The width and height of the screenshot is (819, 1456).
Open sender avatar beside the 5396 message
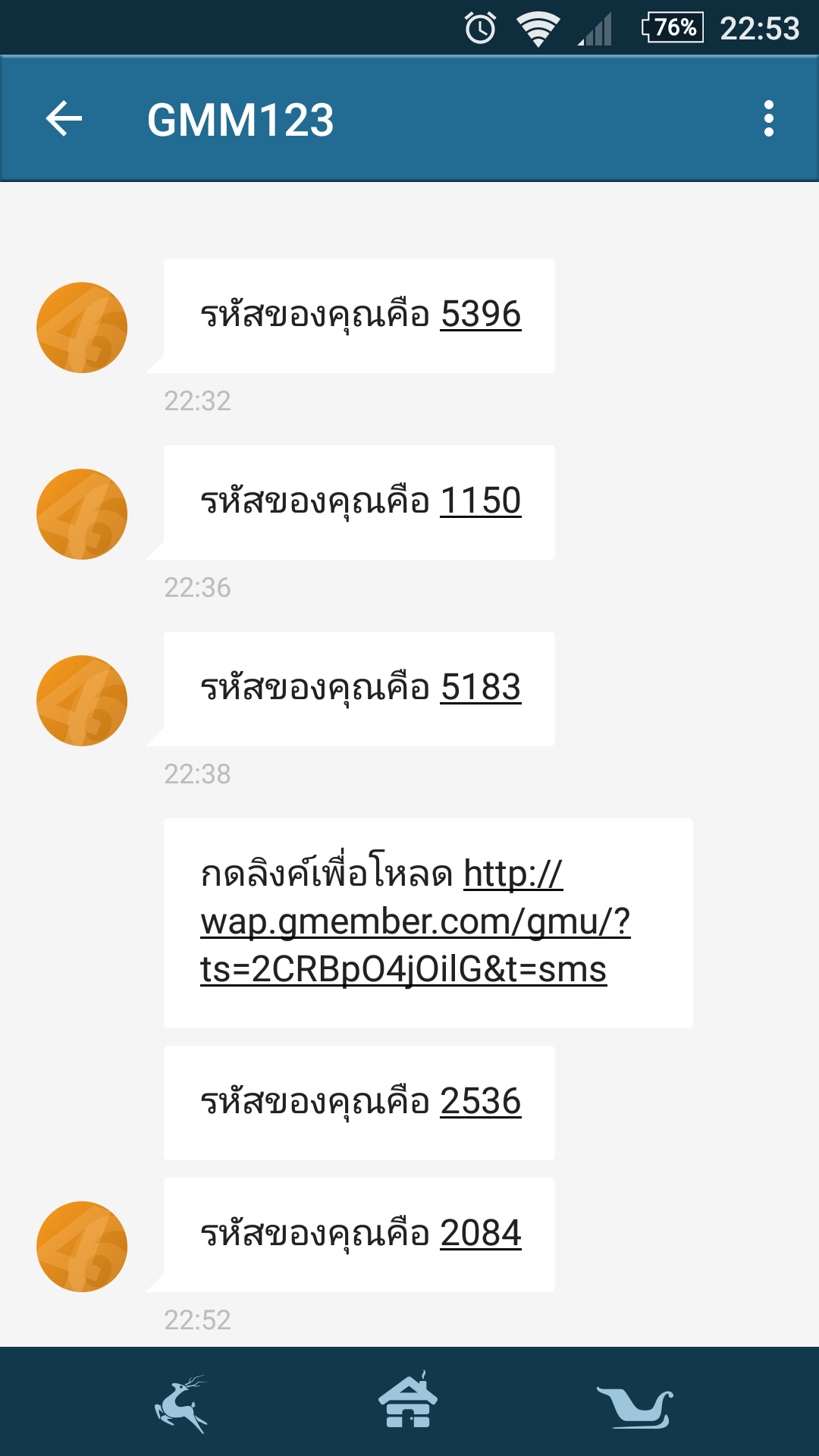tap(82, 328)
